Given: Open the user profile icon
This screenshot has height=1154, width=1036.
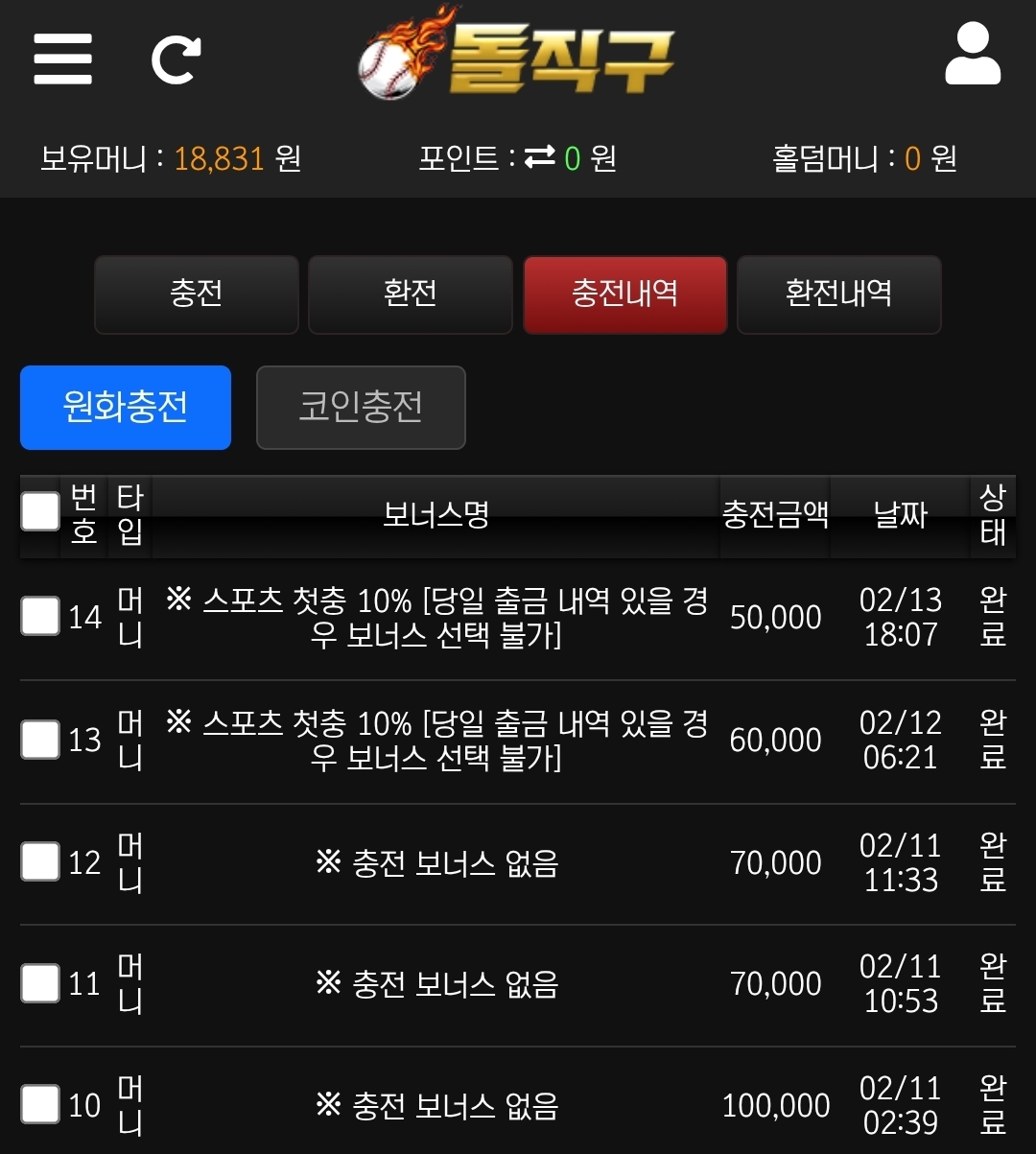Looking at the screenshot, I should point(973,56).
